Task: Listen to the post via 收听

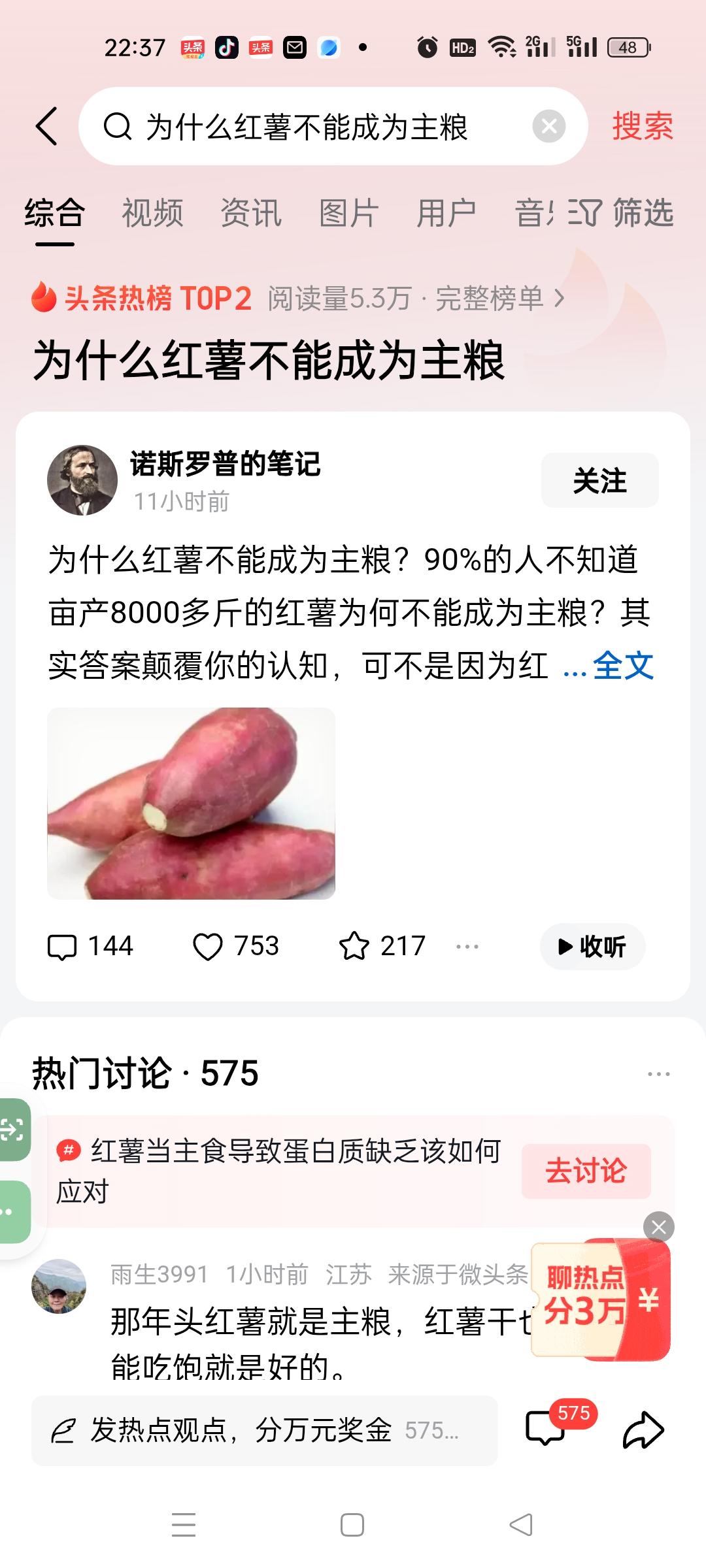Action: 592,946
